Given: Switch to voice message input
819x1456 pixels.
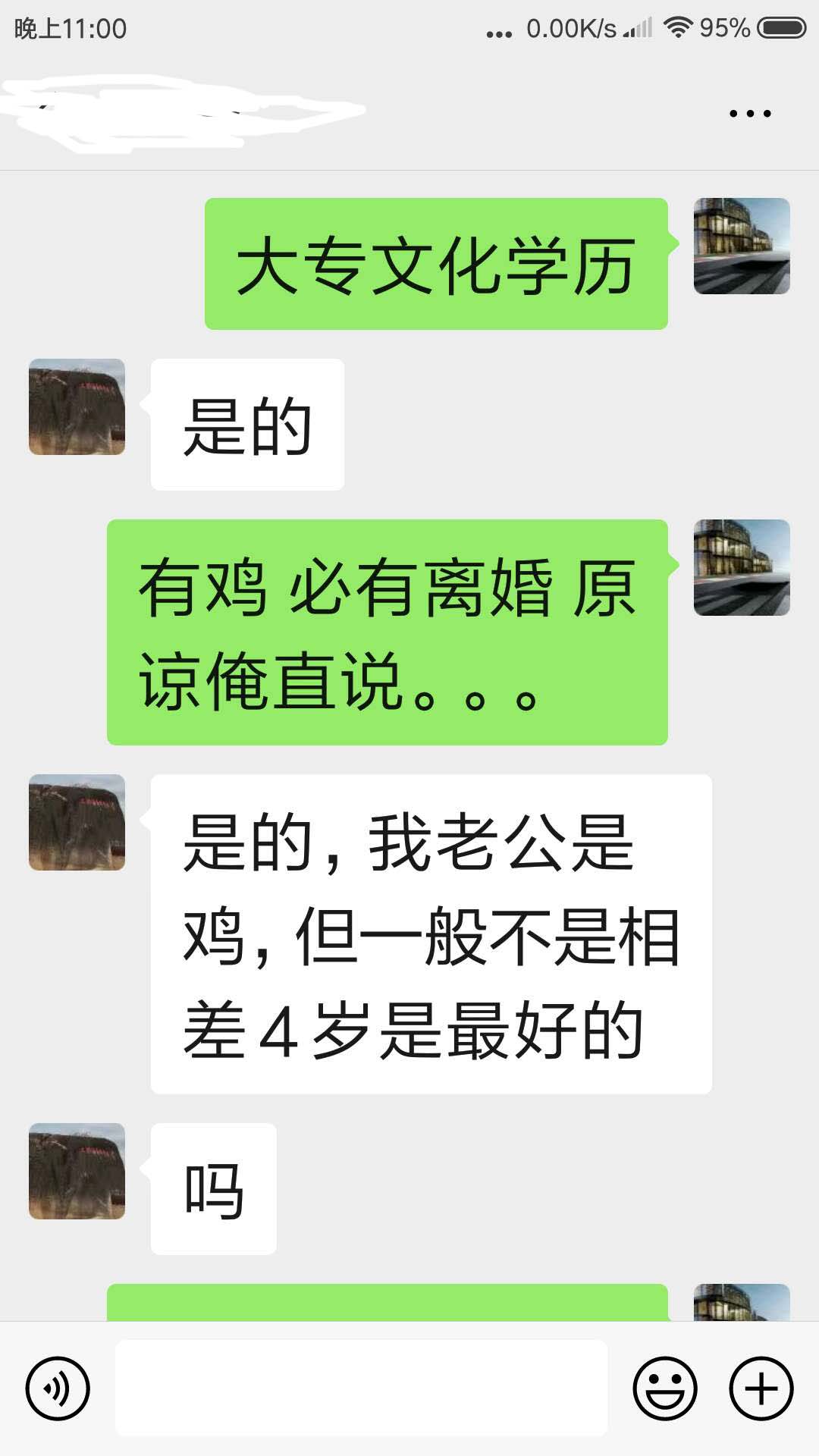Looking at the screenshot, I should coord(58,1388).
